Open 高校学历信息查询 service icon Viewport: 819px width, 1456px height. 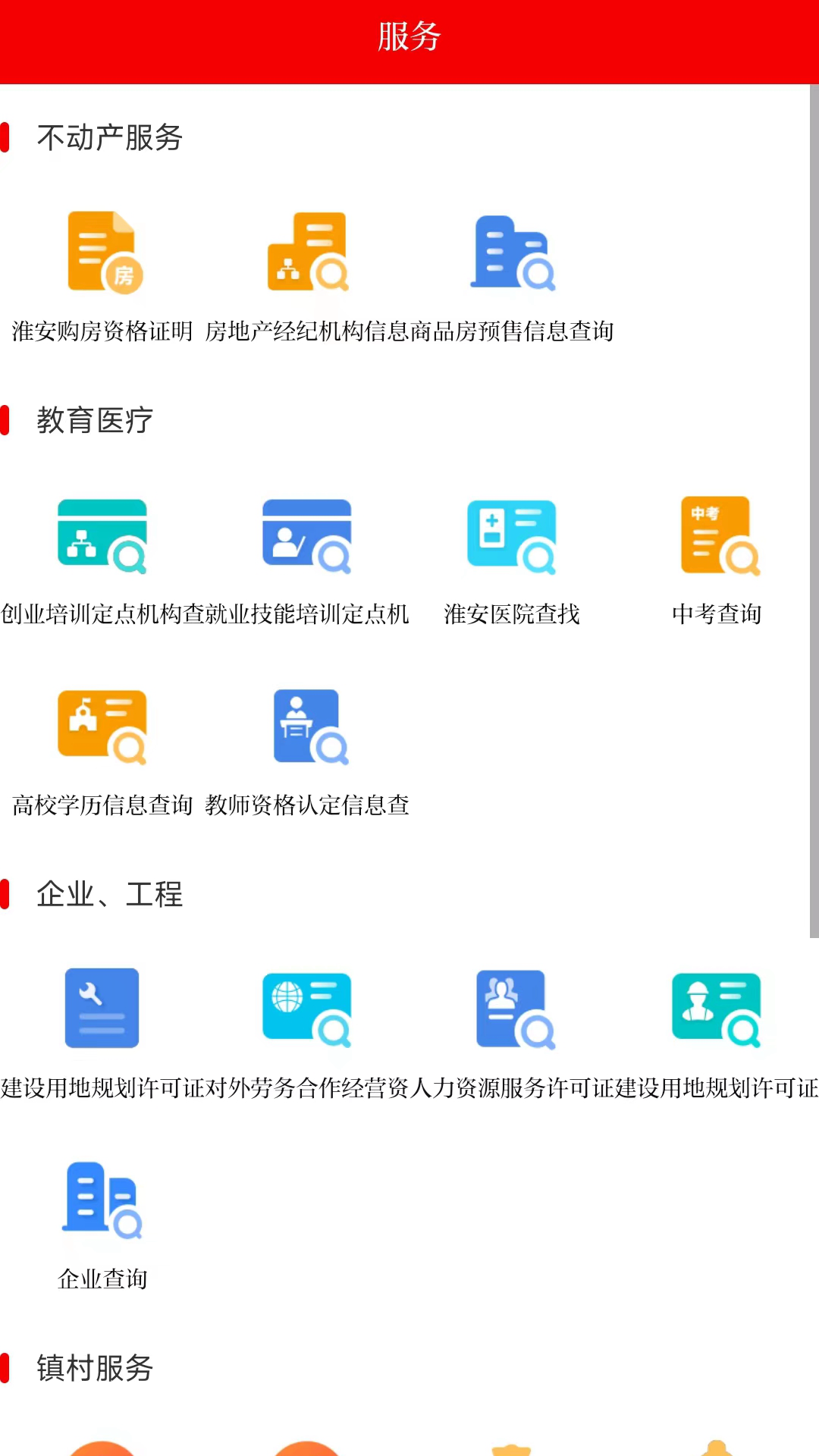(x=102, y=726)
